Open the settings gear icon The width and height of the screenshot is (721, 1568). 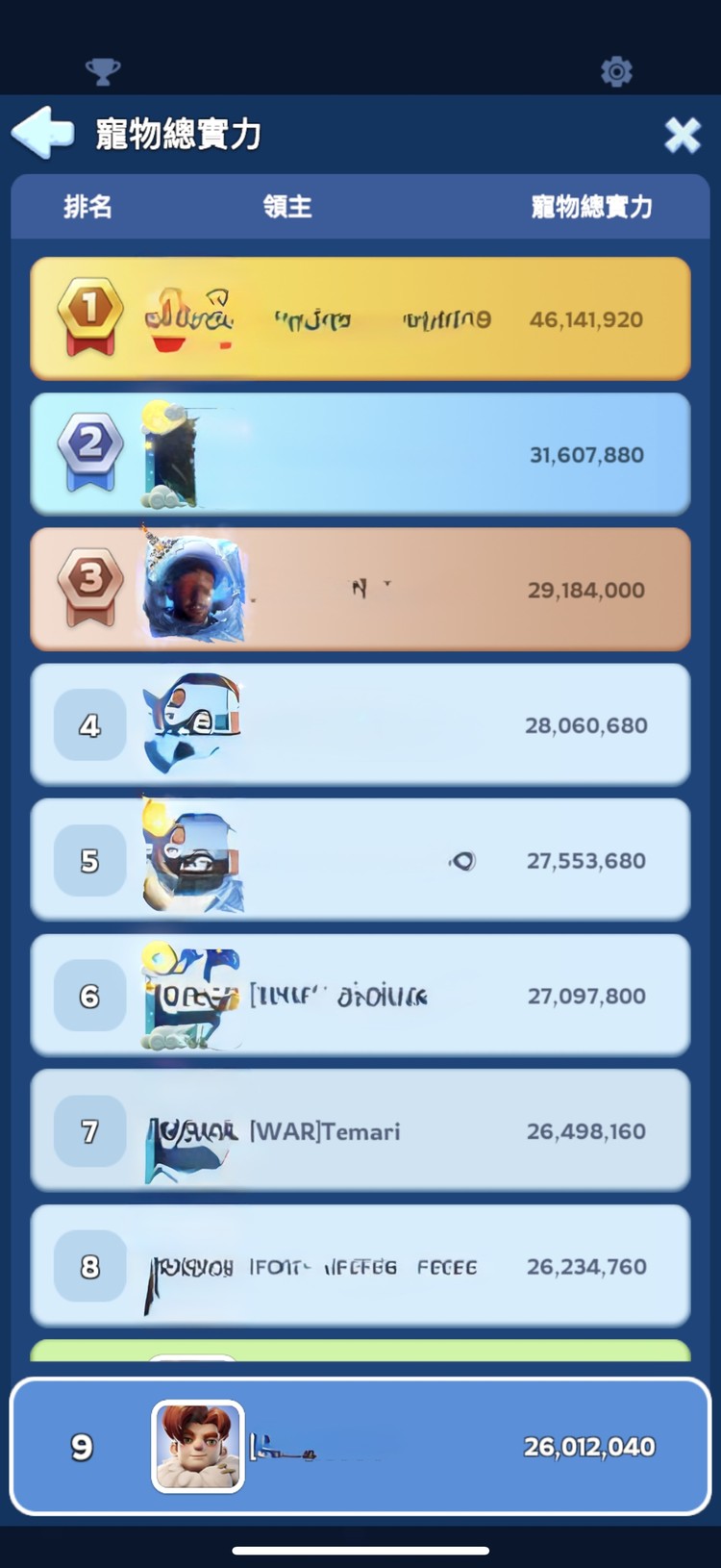click(x=616, y=71)
